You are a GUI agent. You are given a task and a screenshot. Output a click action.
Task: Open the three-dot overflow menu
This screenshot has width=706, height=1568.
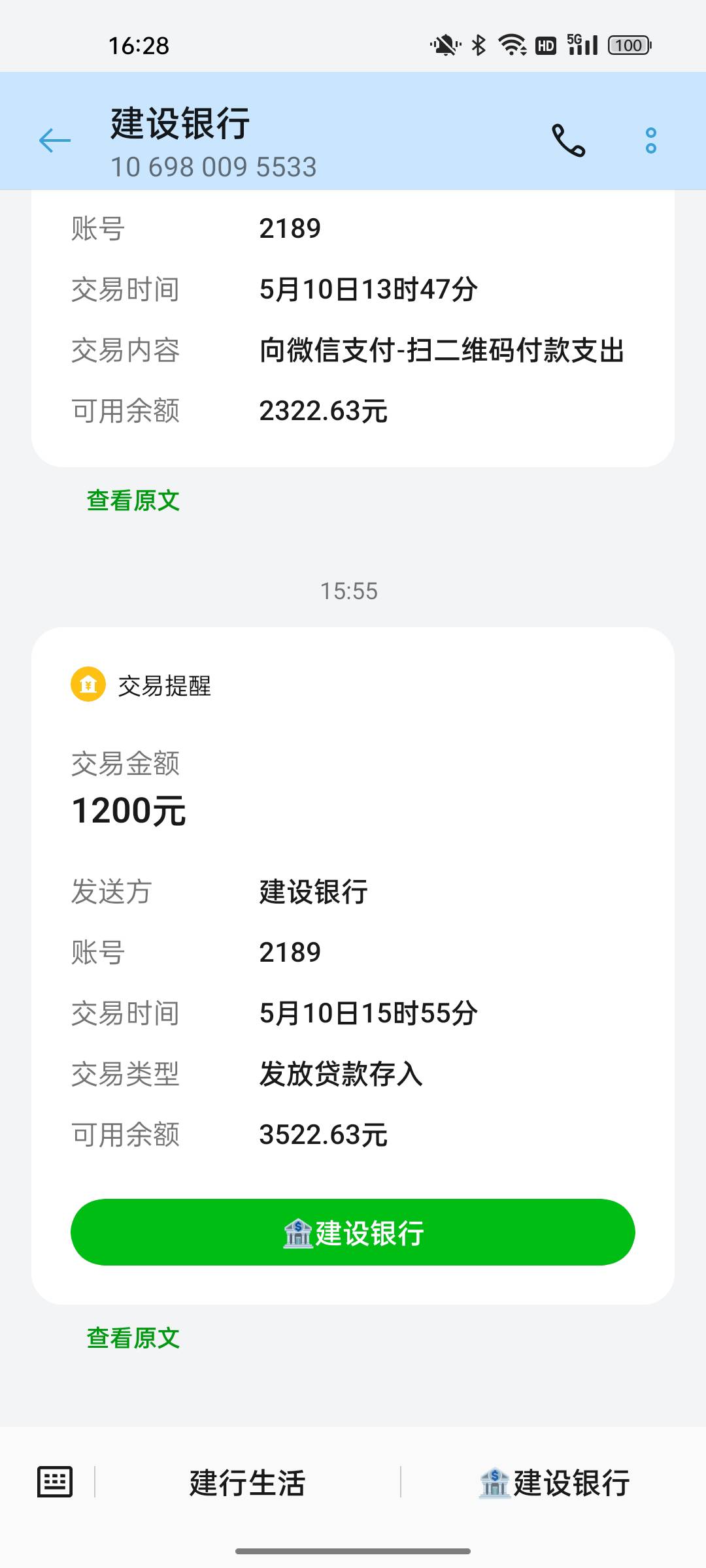pos(650,140)
